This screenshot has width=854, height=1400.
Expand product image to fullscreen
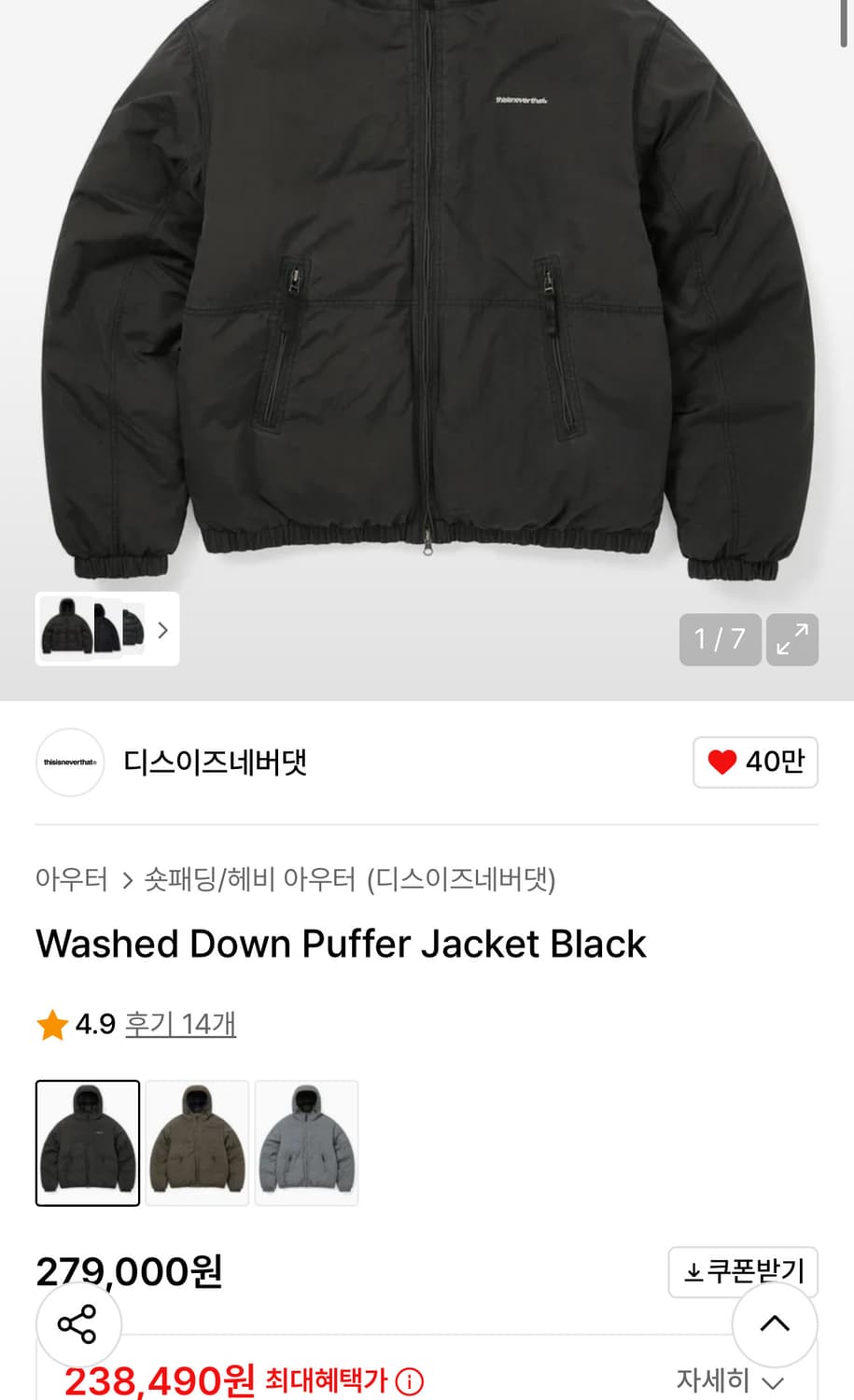click(791, 639)
